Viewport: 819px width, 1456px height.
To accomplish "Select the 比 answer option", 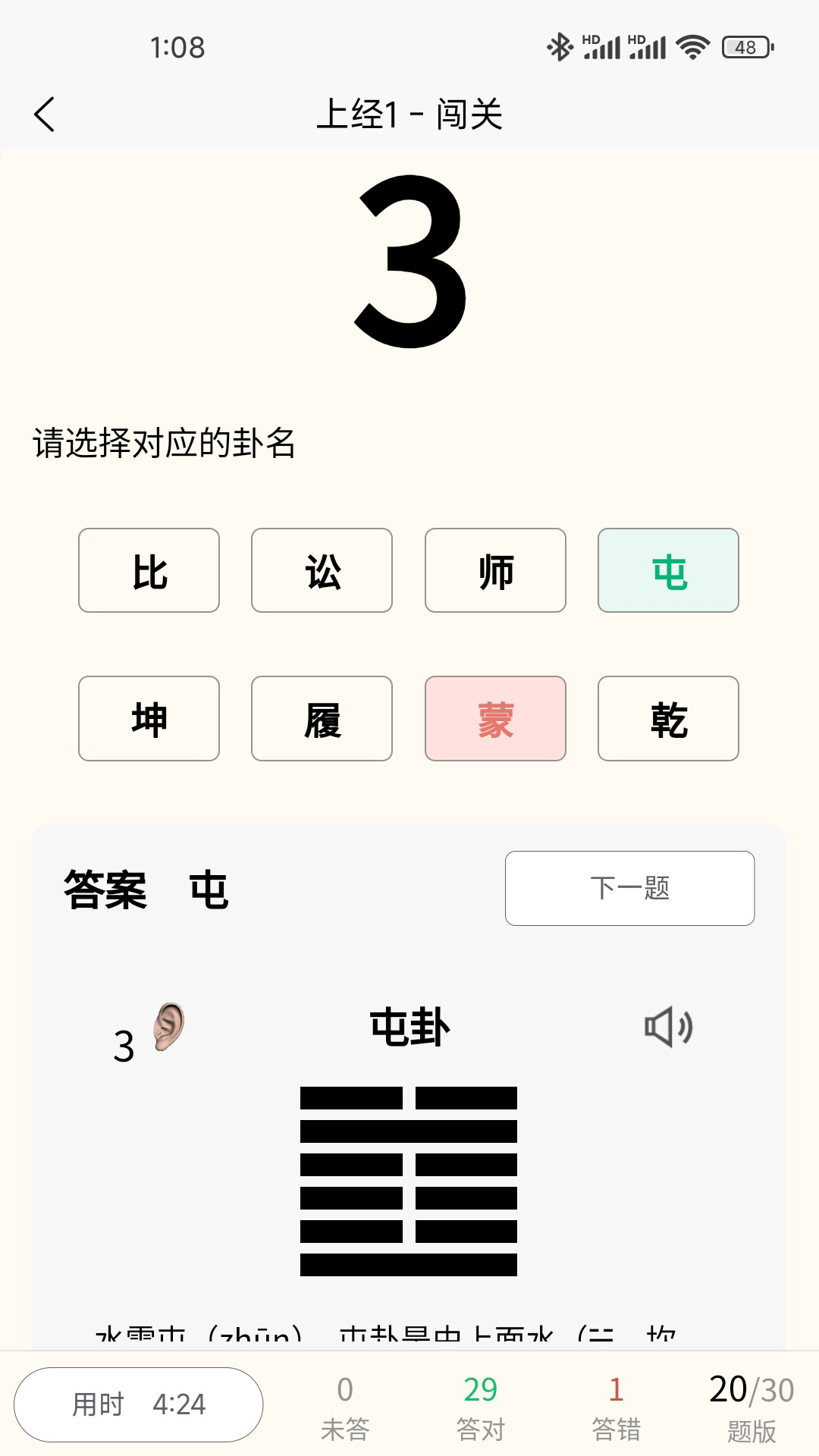I will pos(149,570).
